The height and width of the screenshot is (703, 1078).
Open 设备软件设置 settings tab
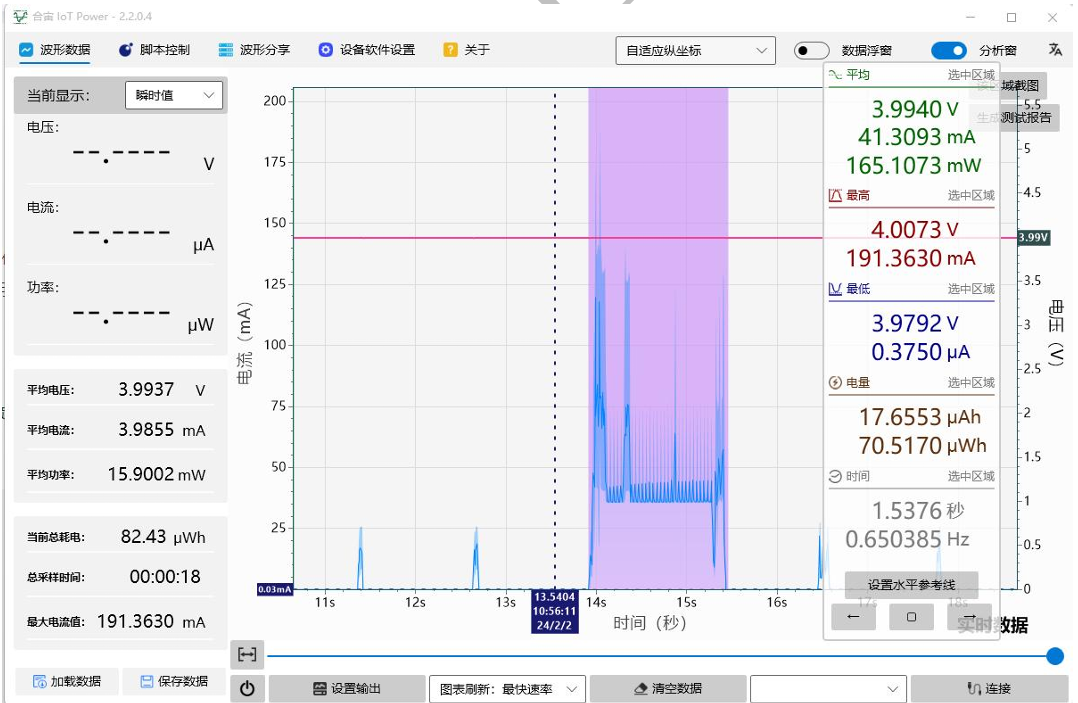(x=366, y=50)
